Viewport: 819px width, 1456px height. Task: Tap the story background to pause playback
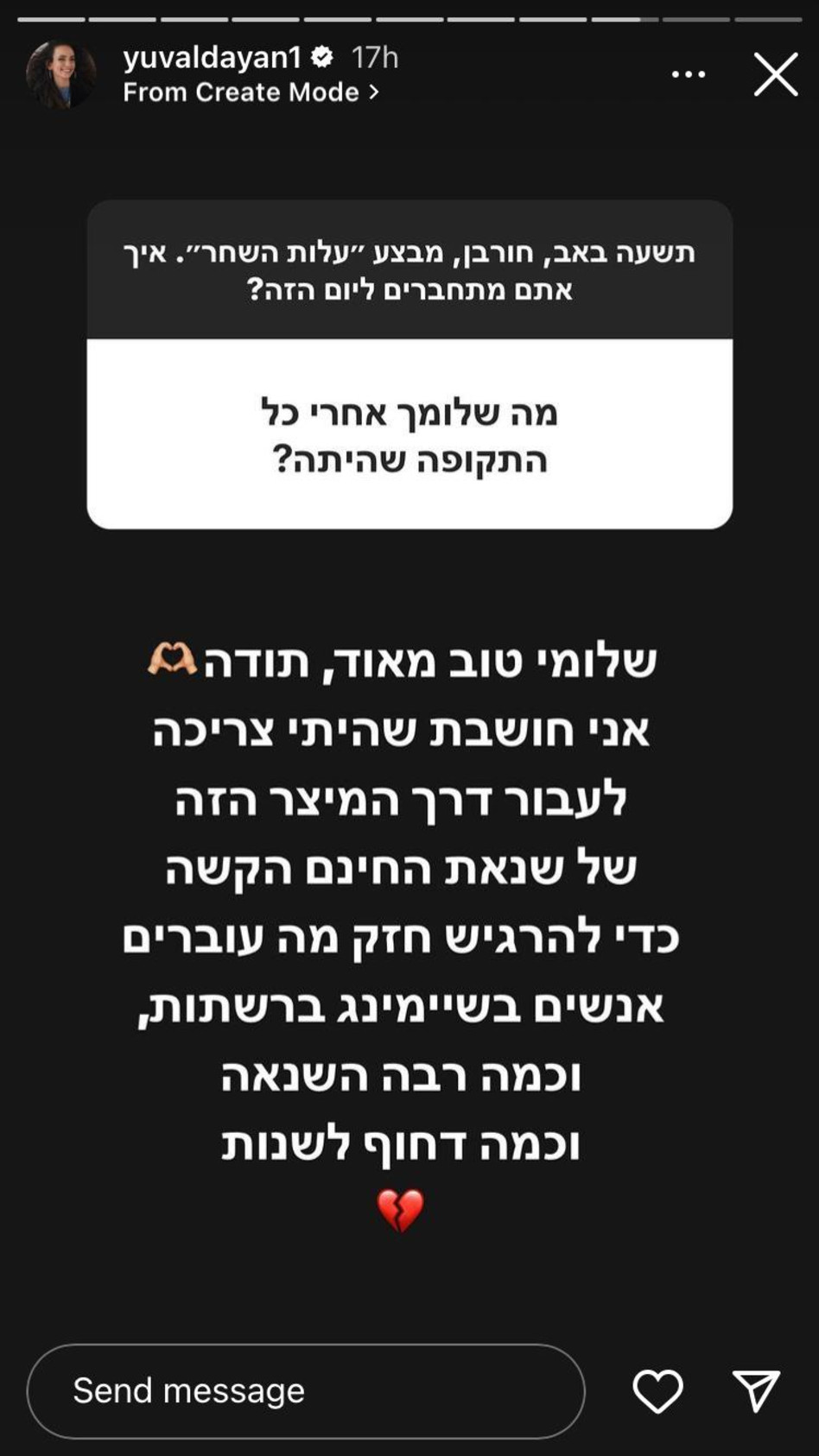coord(409,1278)
